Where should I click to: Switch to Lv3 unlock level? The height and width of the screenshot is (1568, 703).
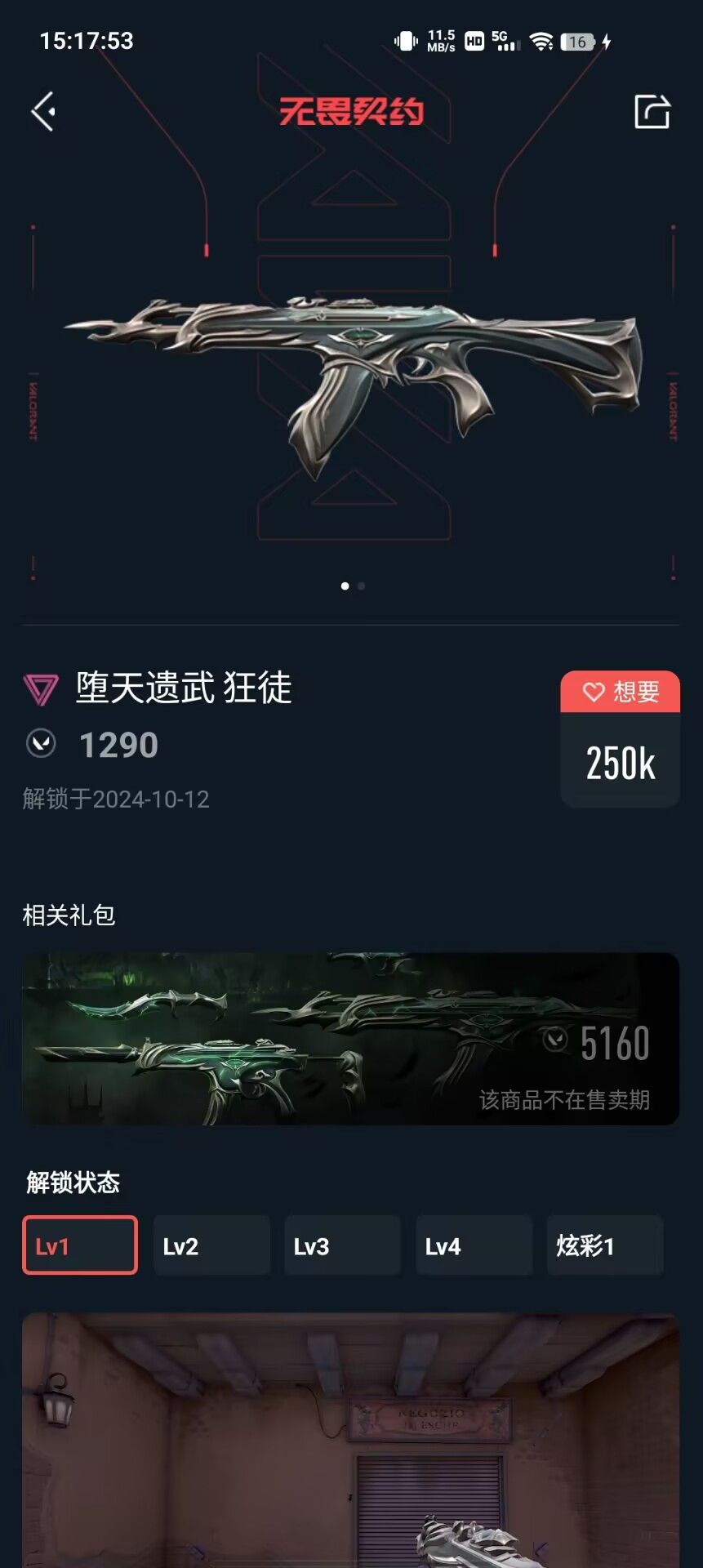[342, 1245]
